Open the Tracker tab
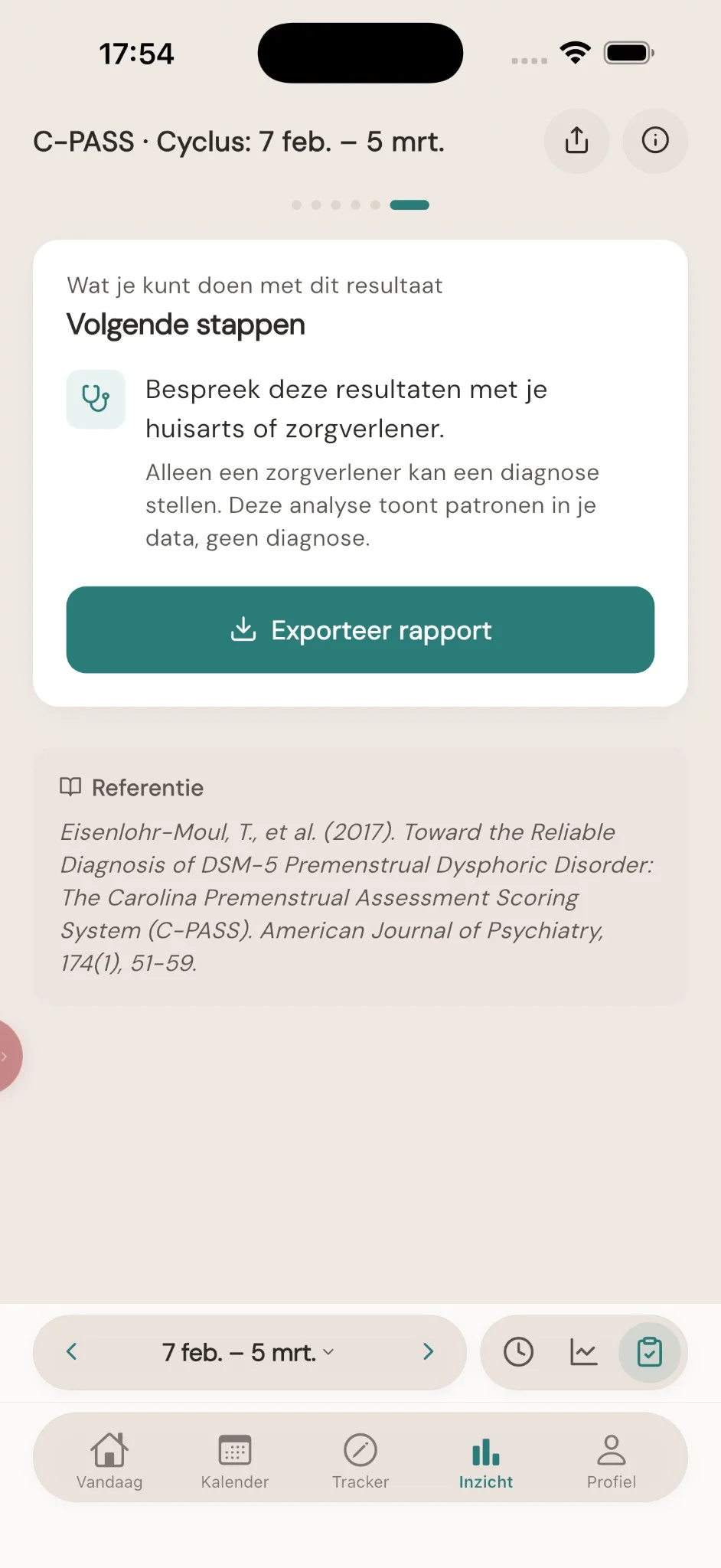This screenshot has width=721, height=1568. pyautogui.click(x=360, y=1459)
